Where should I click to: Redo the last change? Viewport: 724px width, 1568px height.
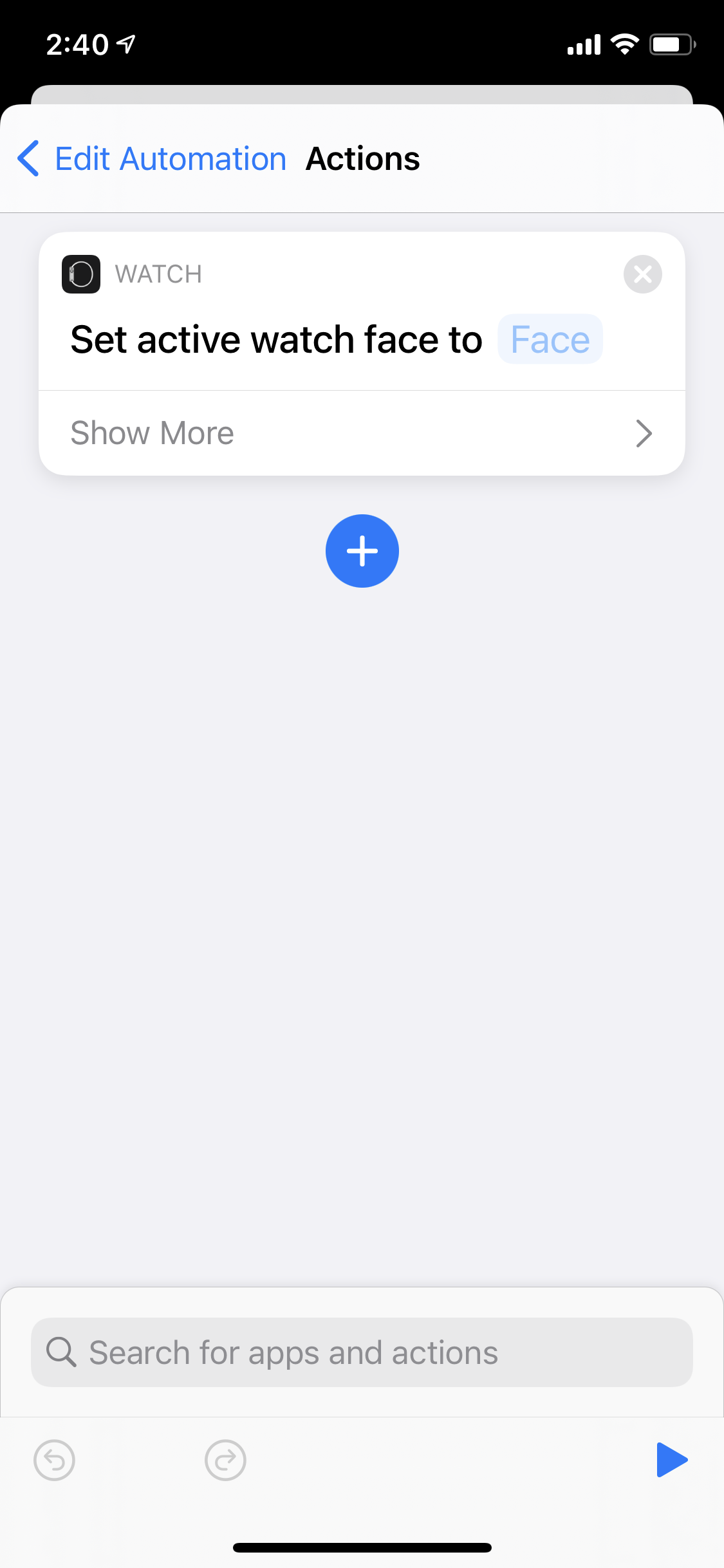click(x=225, y=1461)
